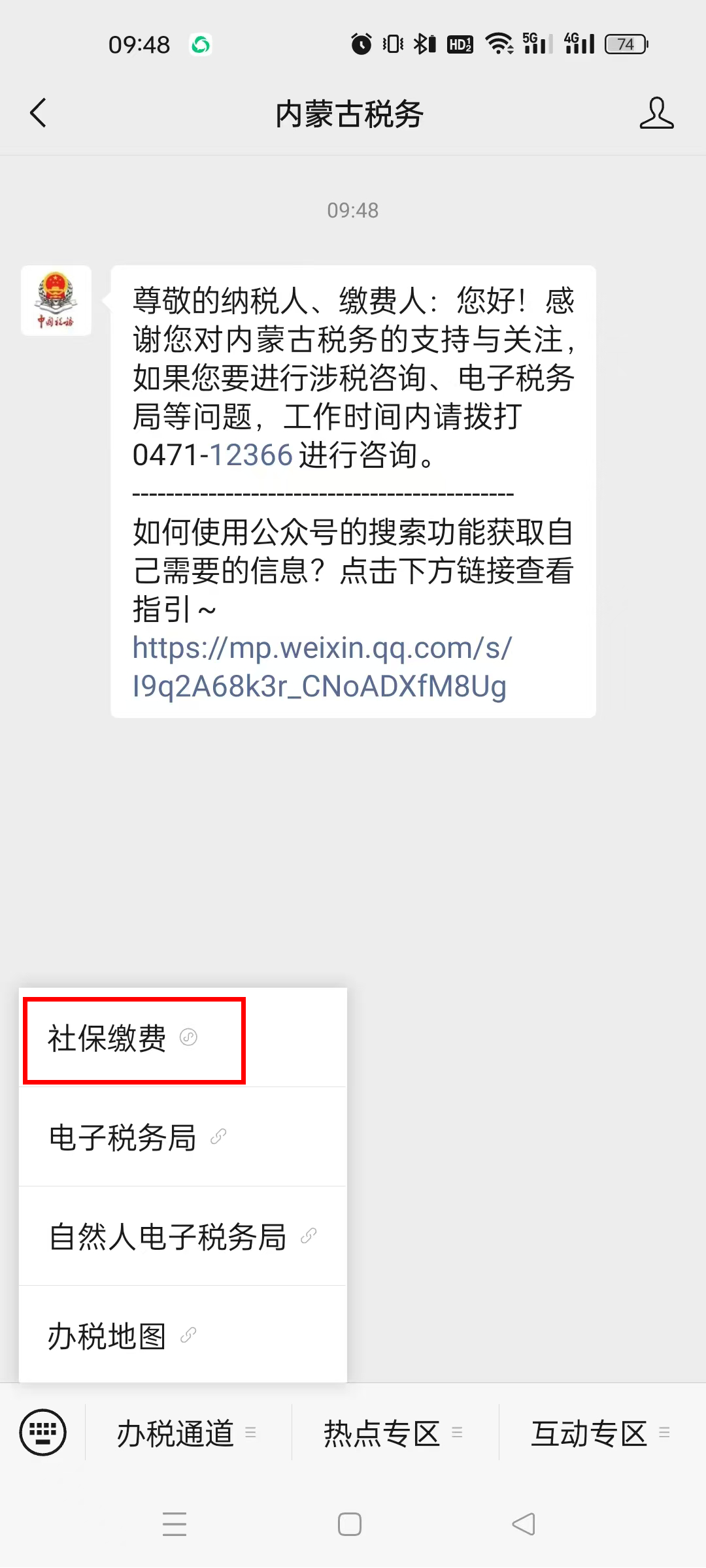Choose 办税地图 from the popup menu
This screenshot has height=1568, width=706.
pos(122,1335)
